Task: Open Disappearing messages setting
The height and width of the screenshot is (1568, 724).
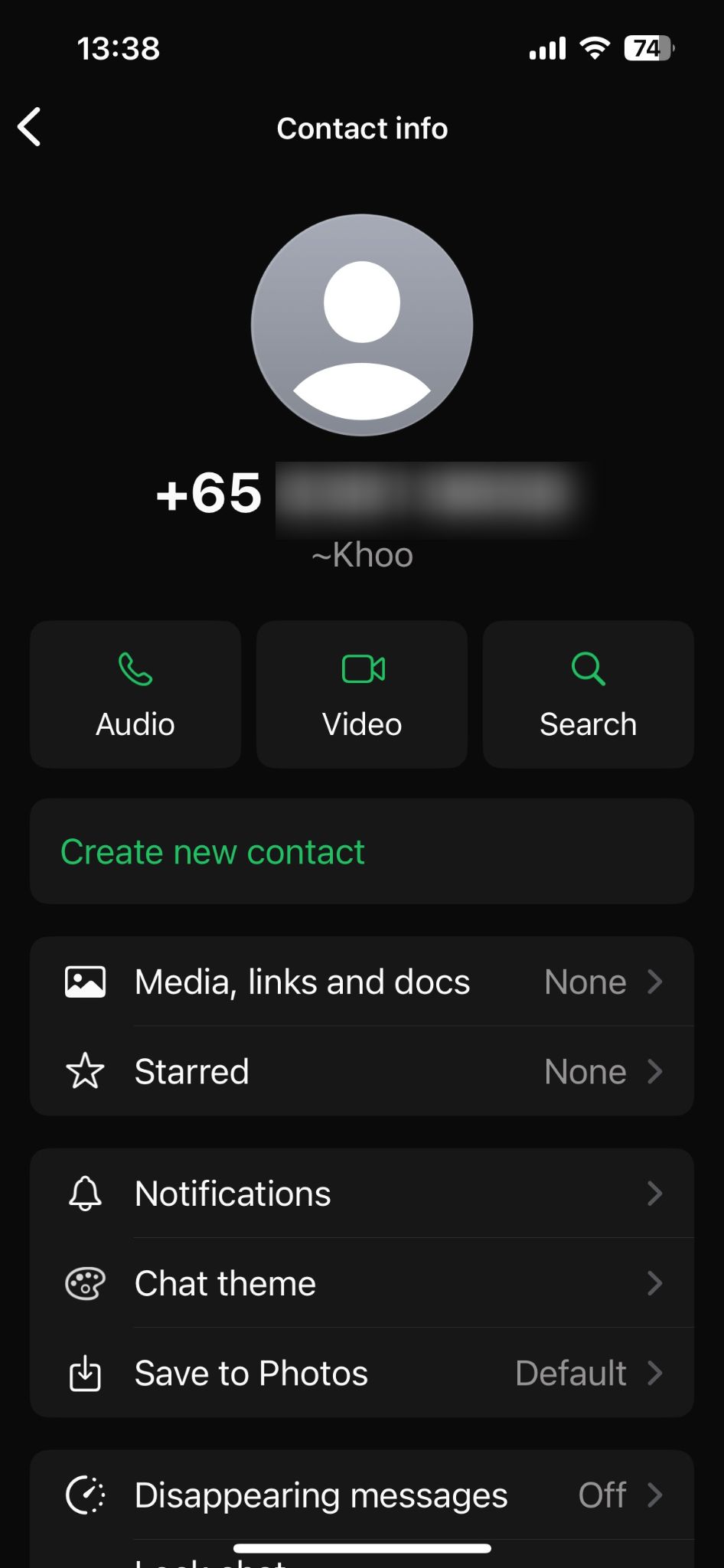Action: (x=362, y=1495)
